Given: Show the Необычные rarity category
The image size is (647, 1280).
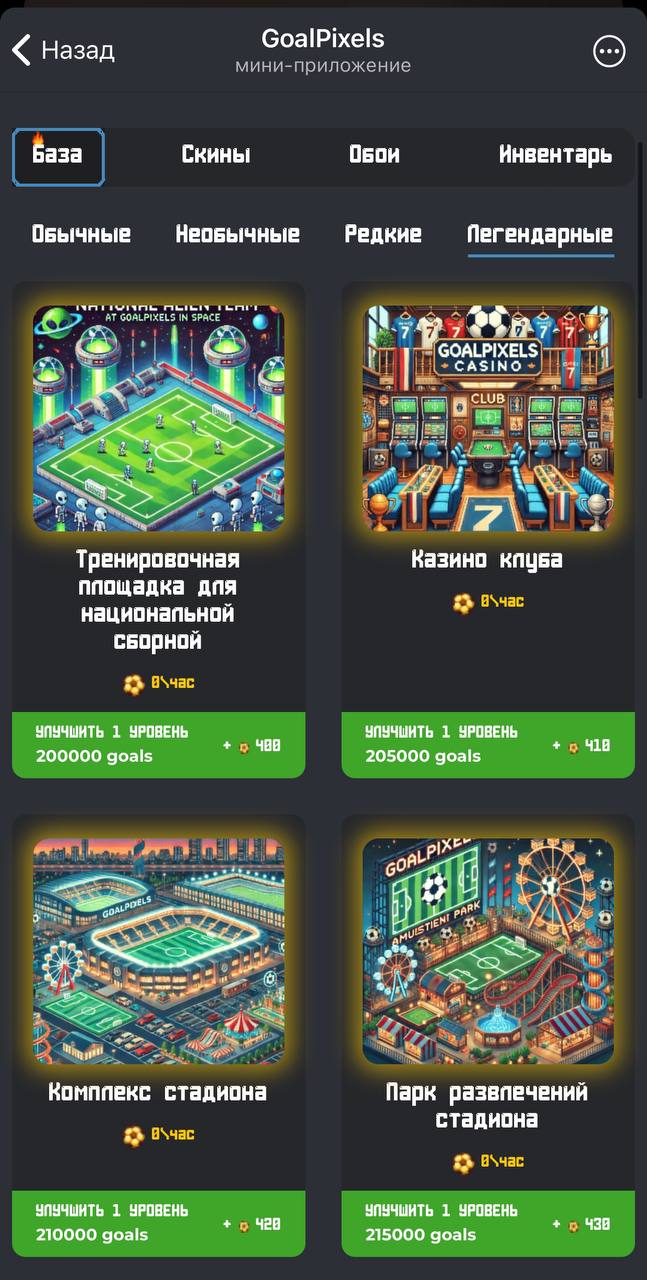Looking at the screenshot, I should [x=238, y=235].
